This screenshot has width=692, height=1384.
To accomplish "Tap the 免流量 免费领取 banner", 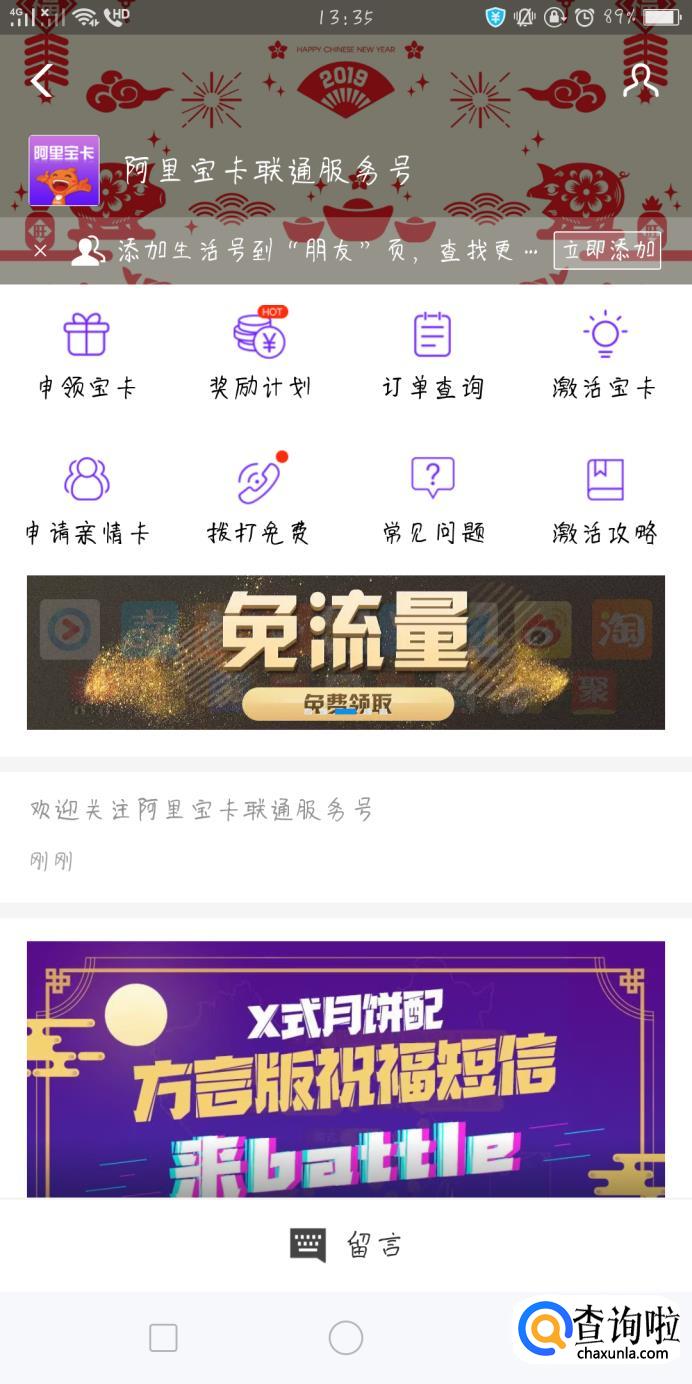I will pyautogui.click(x=346, y=652).
